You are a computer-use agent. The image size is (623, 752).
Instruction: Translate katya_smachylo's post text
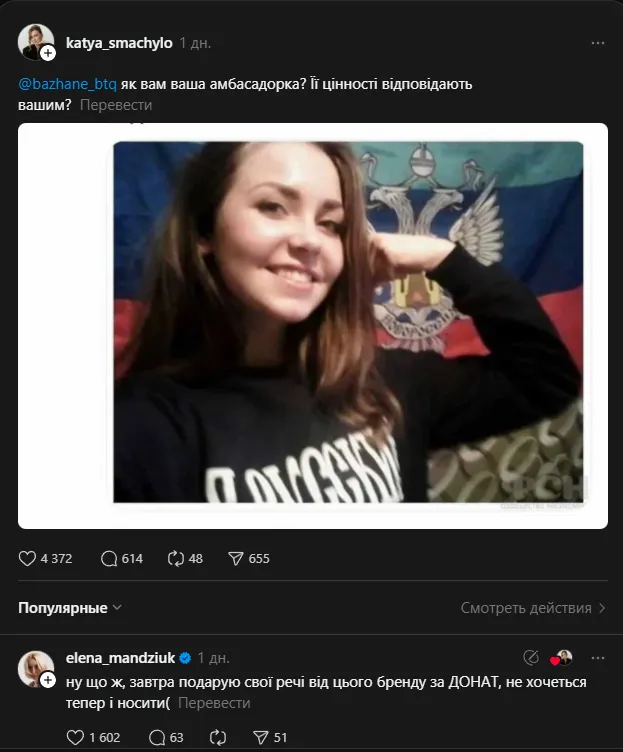coord(116,105)
